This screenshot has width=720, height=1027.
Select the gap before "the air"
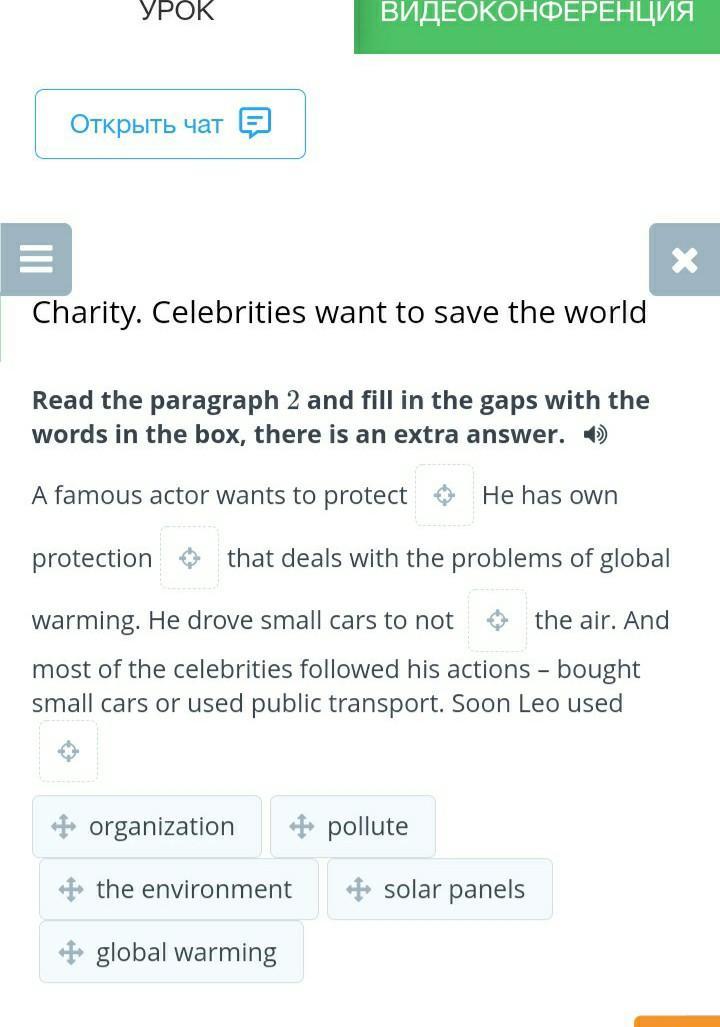coord(497,621)
